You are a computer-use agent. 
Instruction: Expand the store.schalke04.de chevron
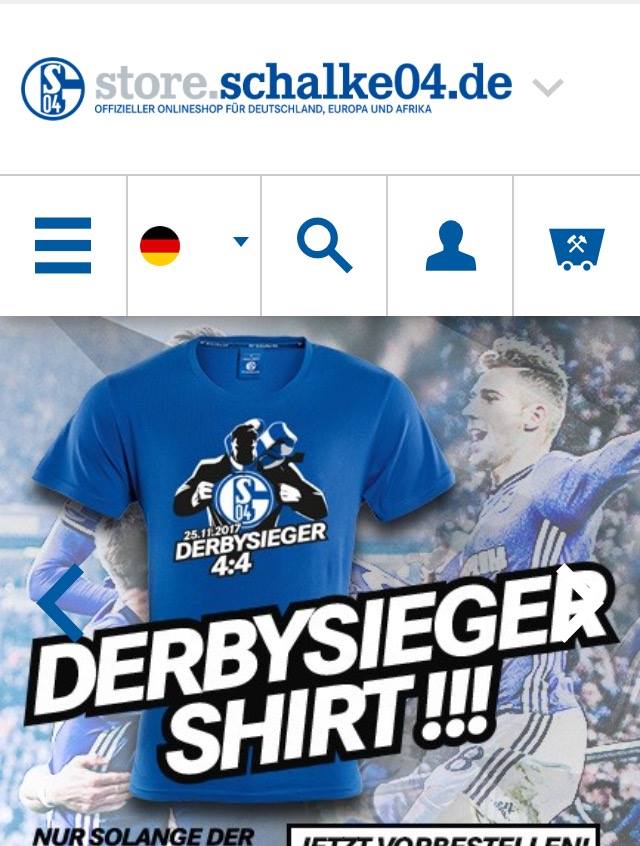tap(548, 88)
